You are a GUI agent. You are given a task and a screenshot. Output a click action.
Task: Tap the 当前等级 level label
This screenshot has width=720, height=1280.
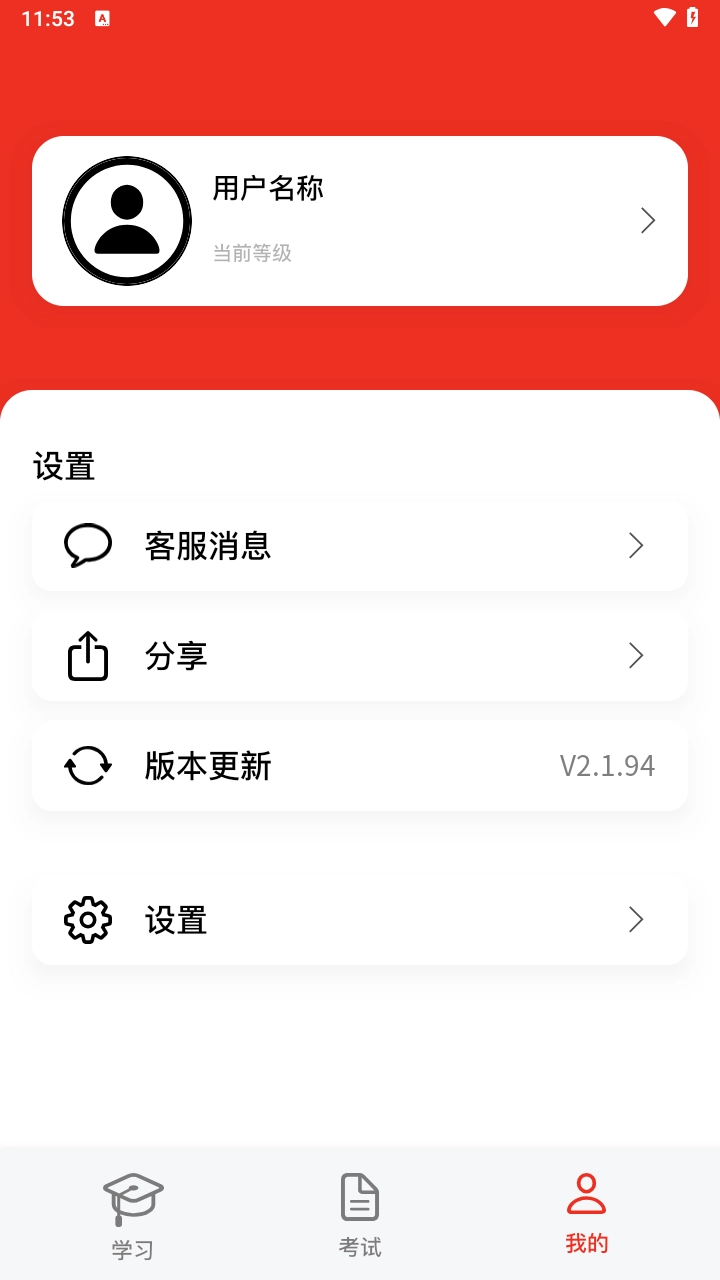pos(251,253)
